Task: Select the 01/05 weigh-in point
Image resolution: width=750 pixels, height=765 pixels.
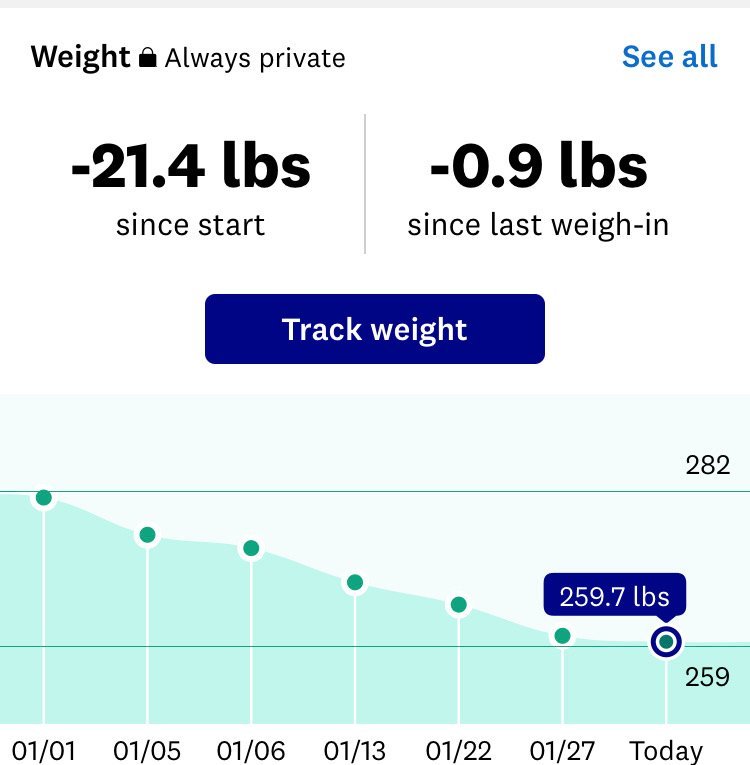Action: pyautogui.click(x=147, y=535)
